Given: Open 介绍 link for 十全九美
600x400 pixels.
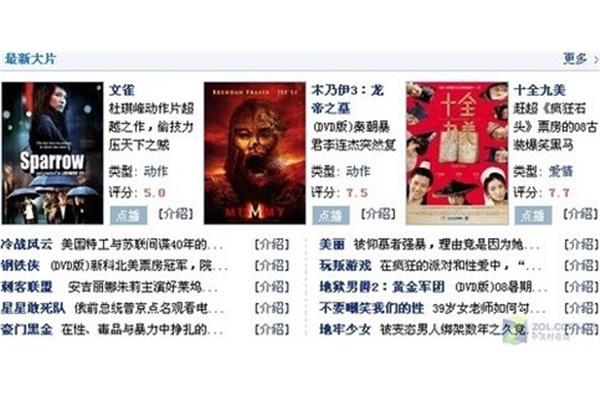Looking at the screenshot, I should tap(580, 214).
